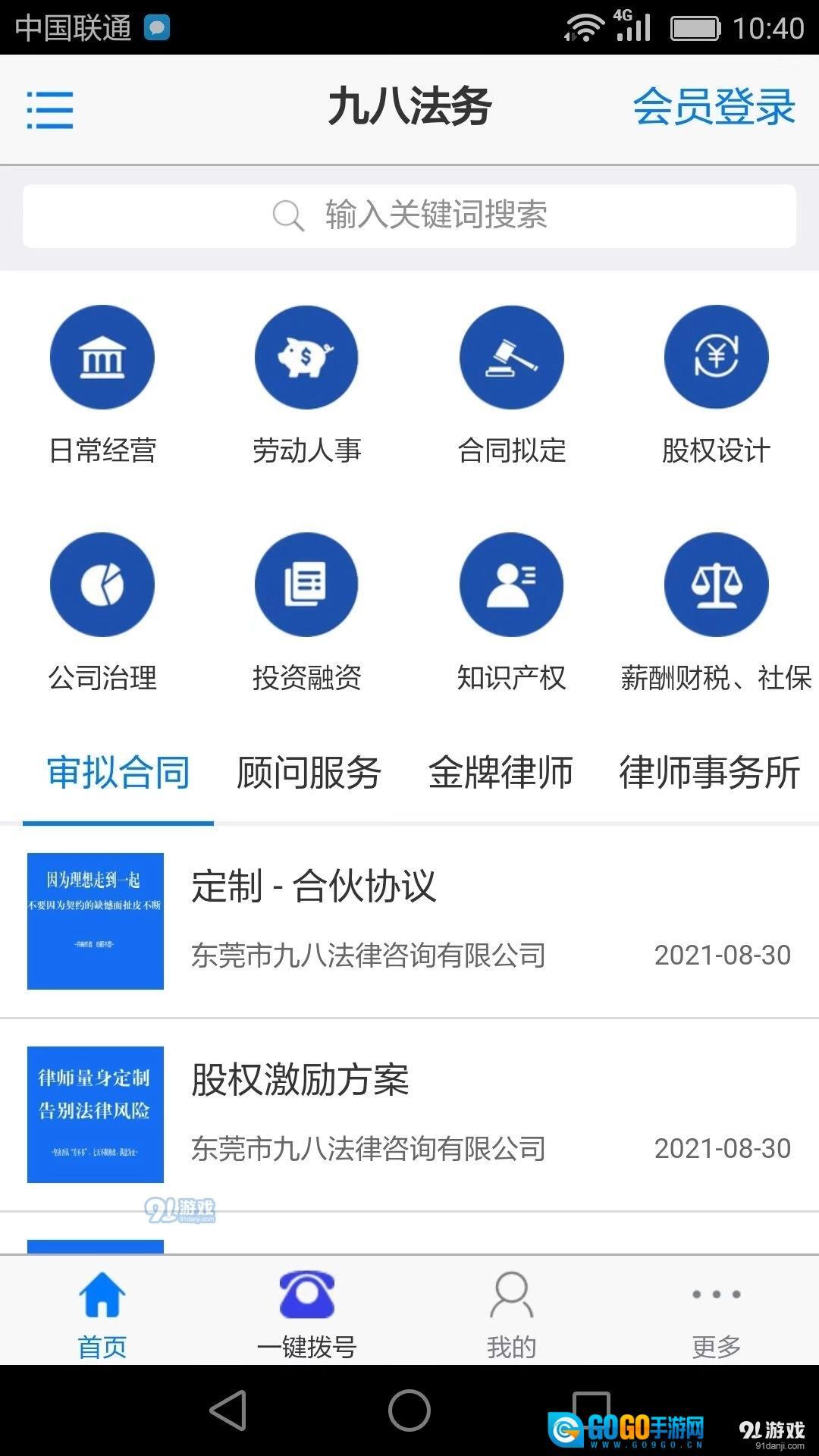This screenshot has height=1456, width=819.
Task: Open the 定制 - 合伙协议 listing
Action: (x=409, y=921)
